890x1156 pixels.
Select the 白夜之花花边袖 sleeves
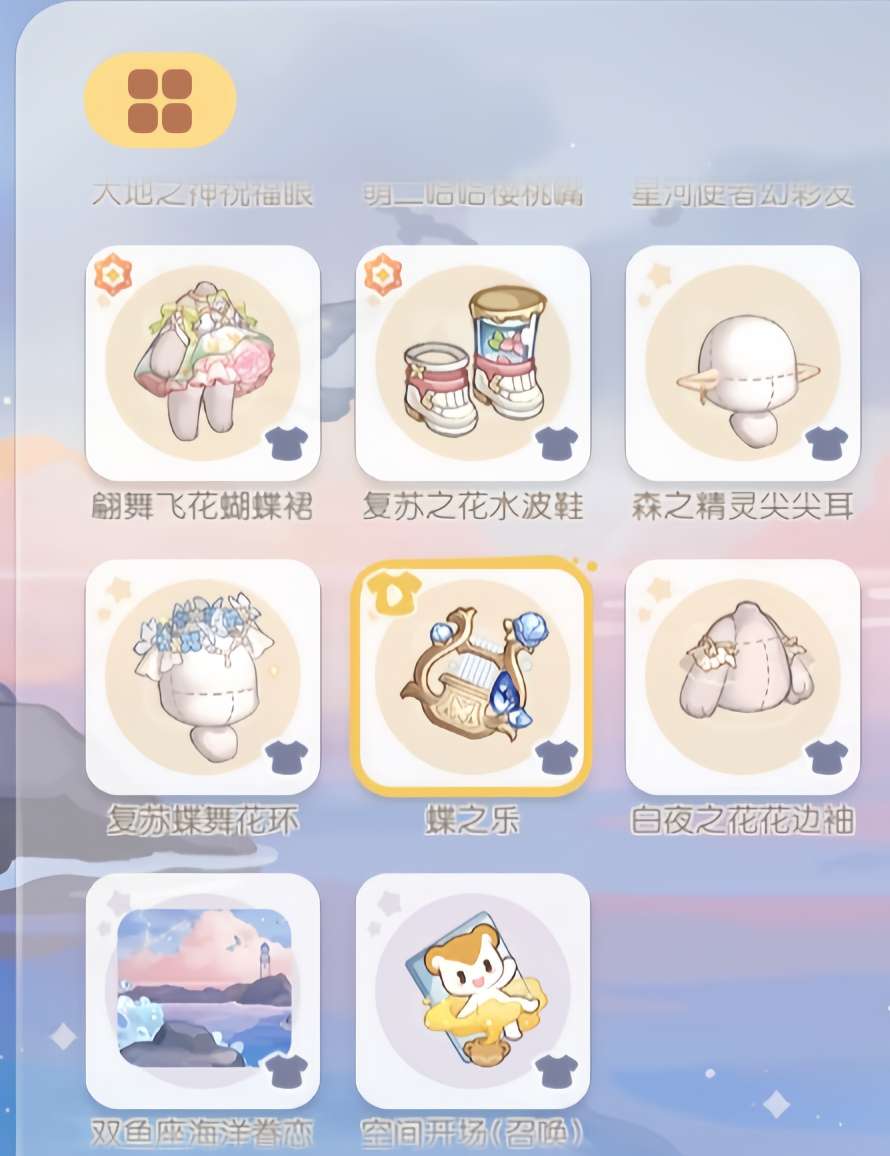[x=743, y=677]
